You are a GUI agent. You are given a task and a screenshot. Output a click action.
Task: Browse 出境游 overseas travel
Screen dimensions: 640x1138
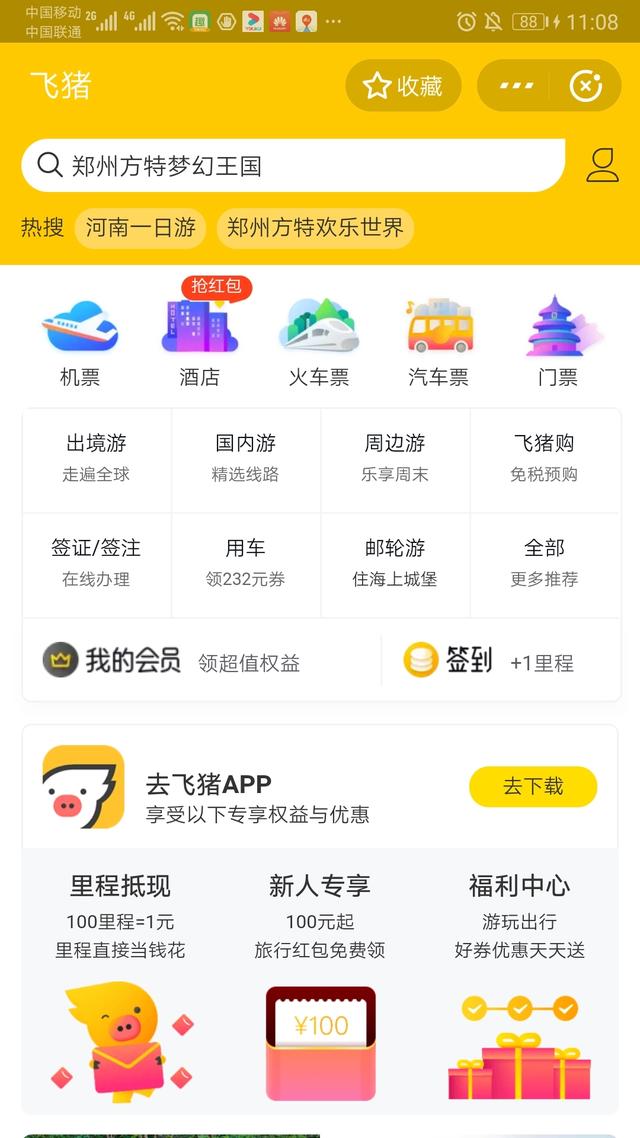click(x=96, y=457)
